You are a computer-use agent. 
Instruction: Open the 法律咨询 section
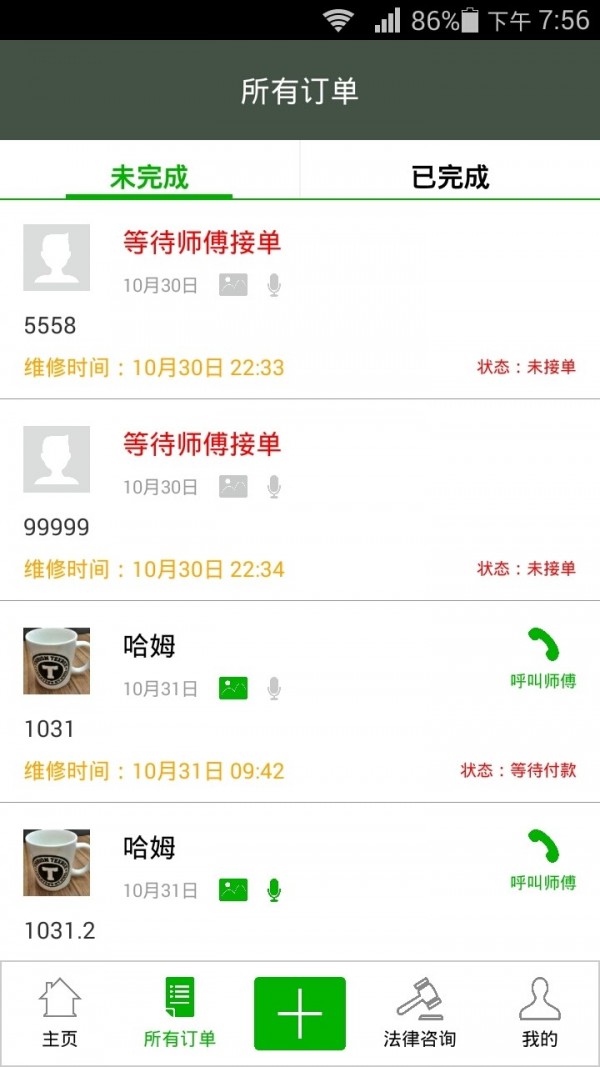[x=420, y=1013]
